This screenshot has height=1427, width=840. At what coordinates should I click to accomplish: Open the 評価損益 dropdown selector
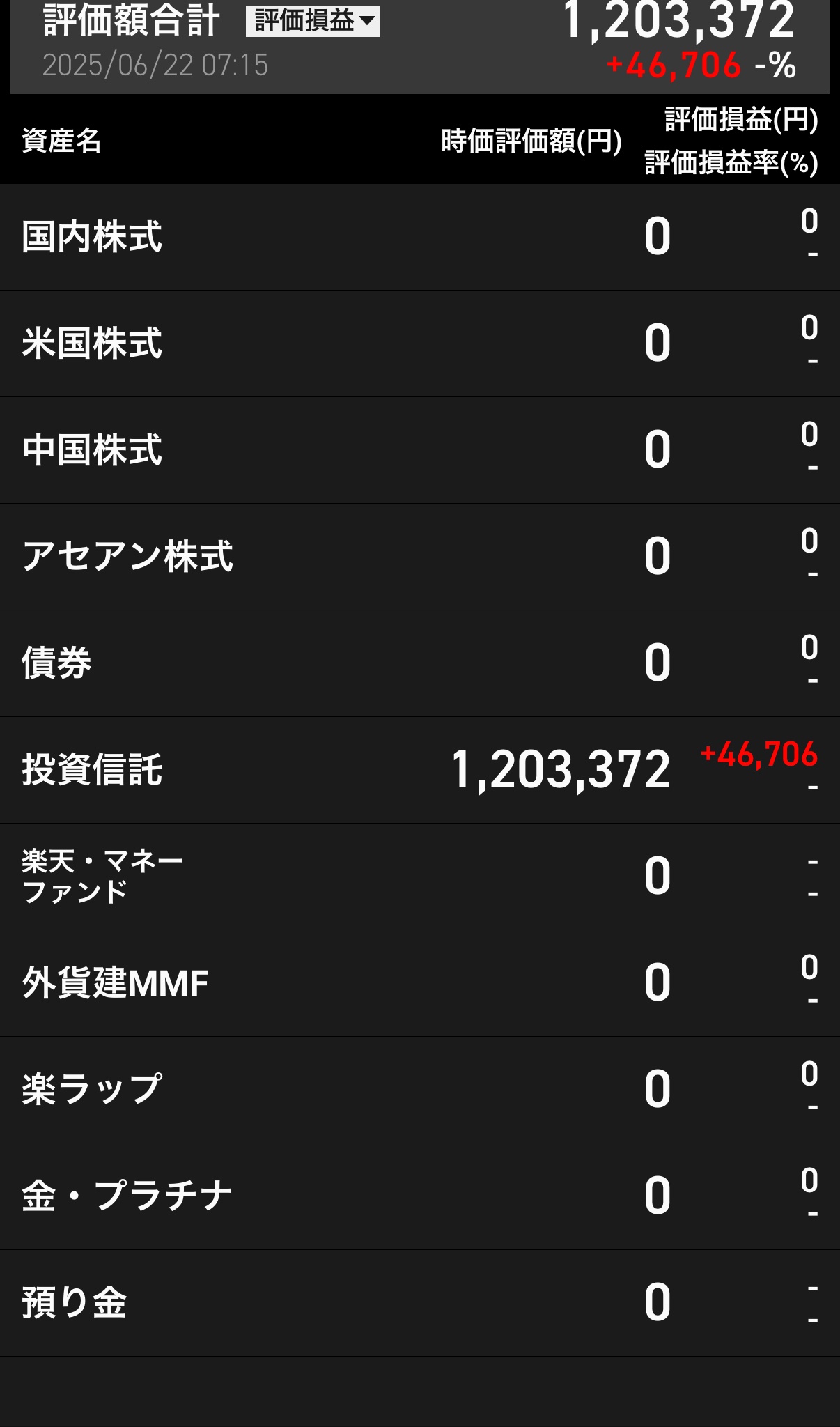313,21
